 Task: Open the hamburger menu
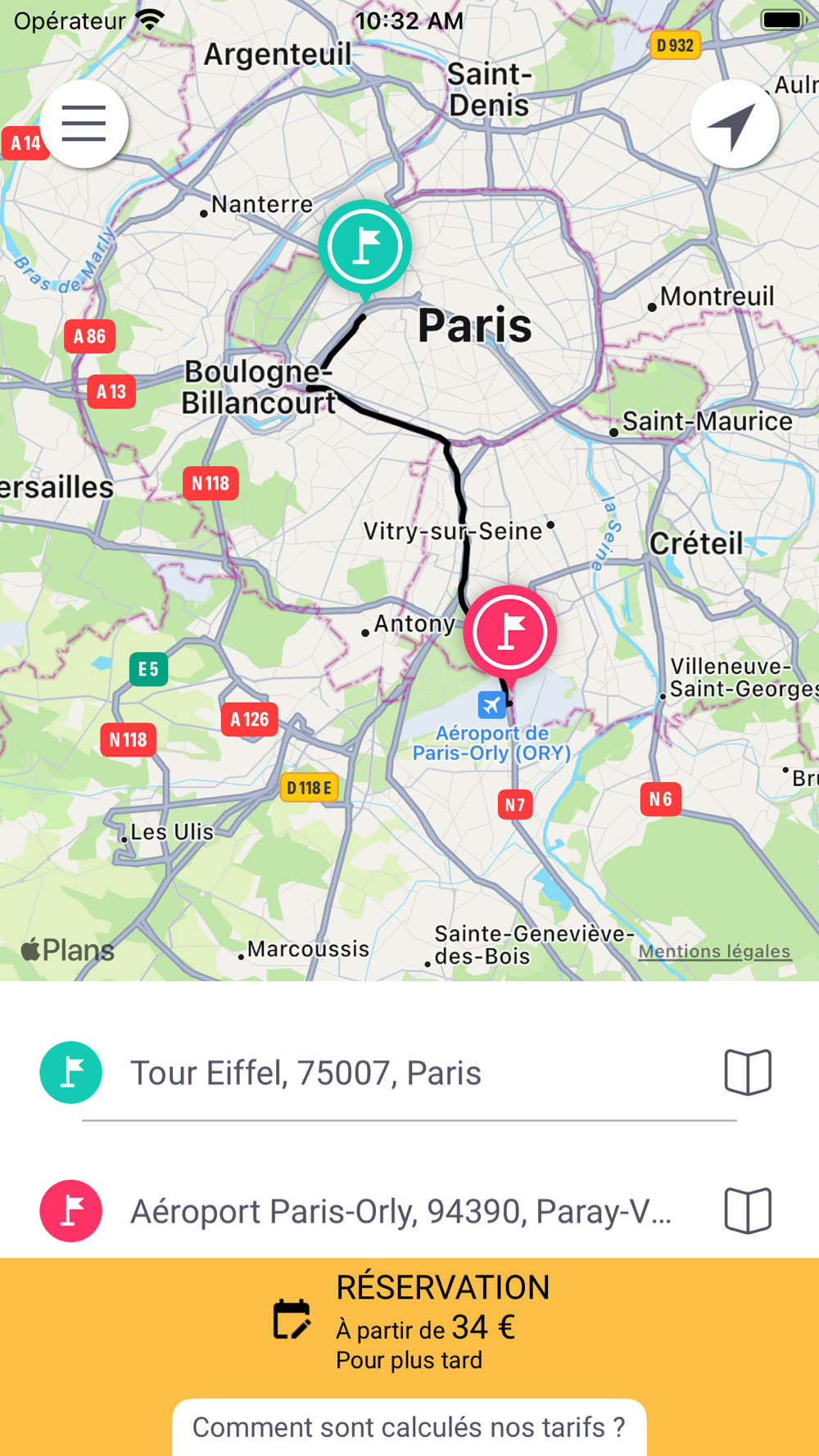tap(84, 124)
